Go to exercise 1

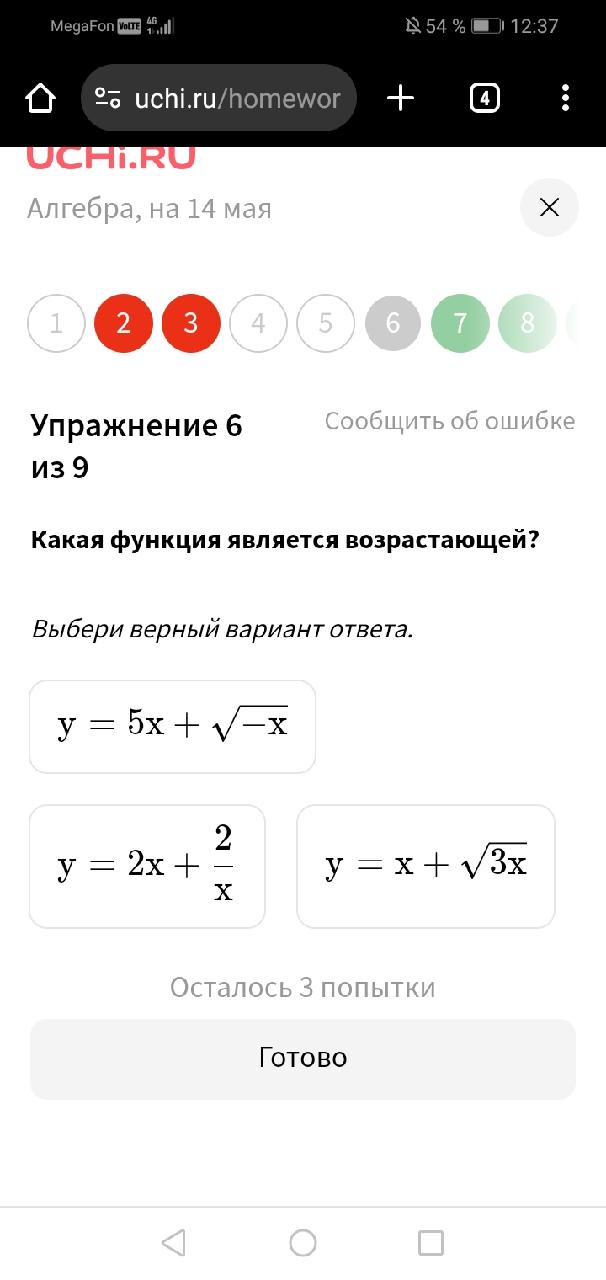coord(56,323)
